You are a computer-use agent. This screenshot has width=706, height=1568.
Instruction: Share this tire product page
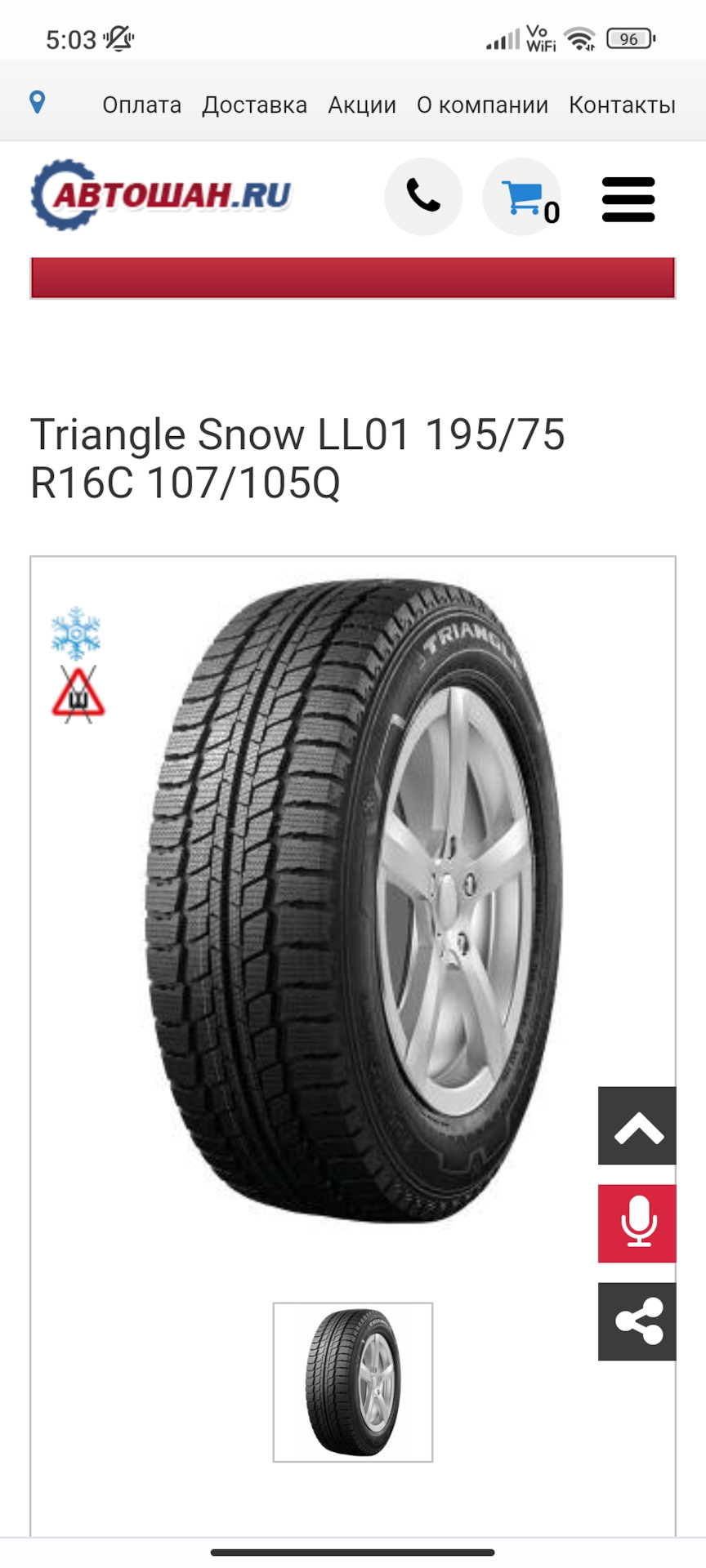coord(637,1321)
